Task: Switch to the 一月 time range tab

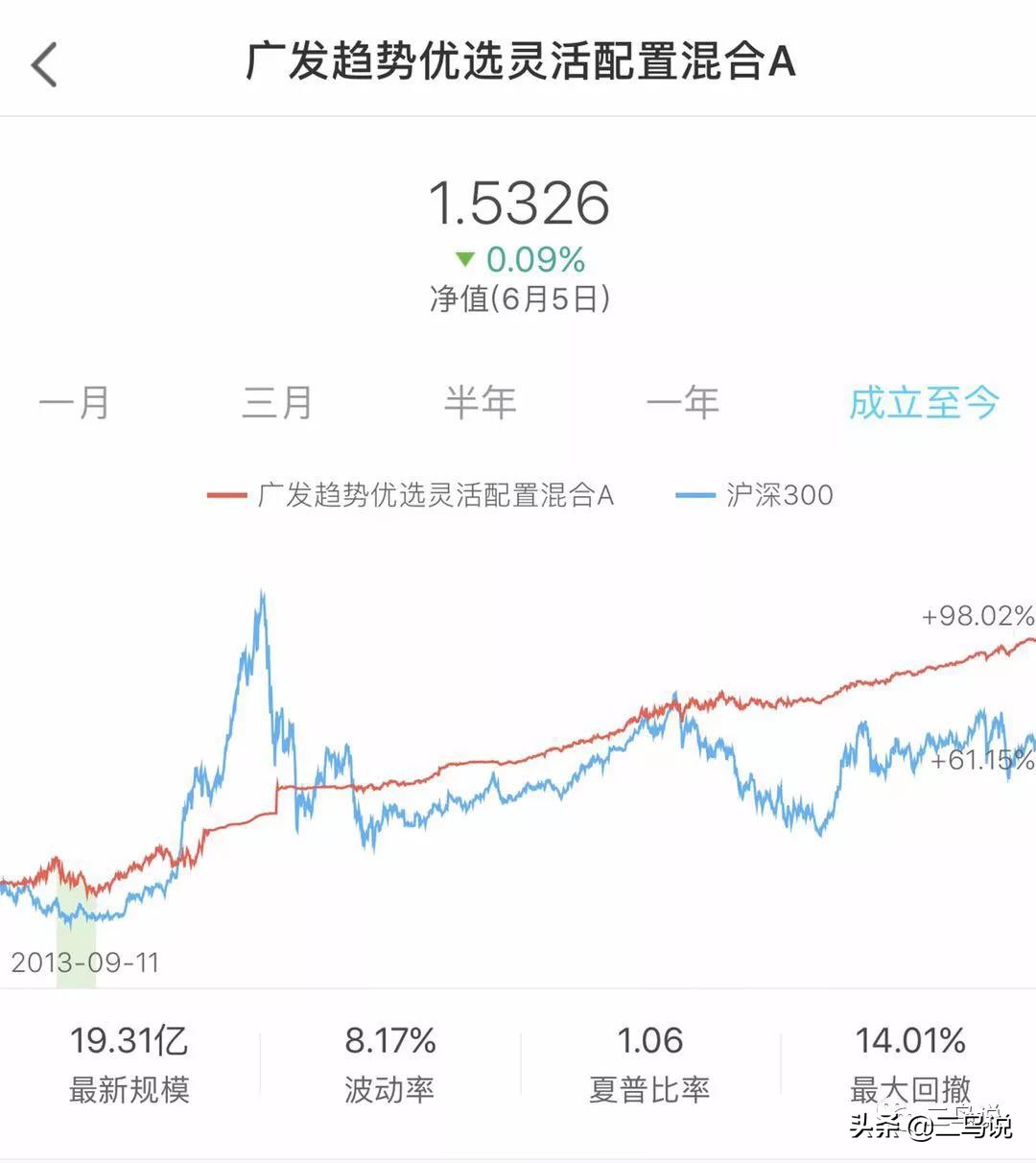Action: point(77,403)
